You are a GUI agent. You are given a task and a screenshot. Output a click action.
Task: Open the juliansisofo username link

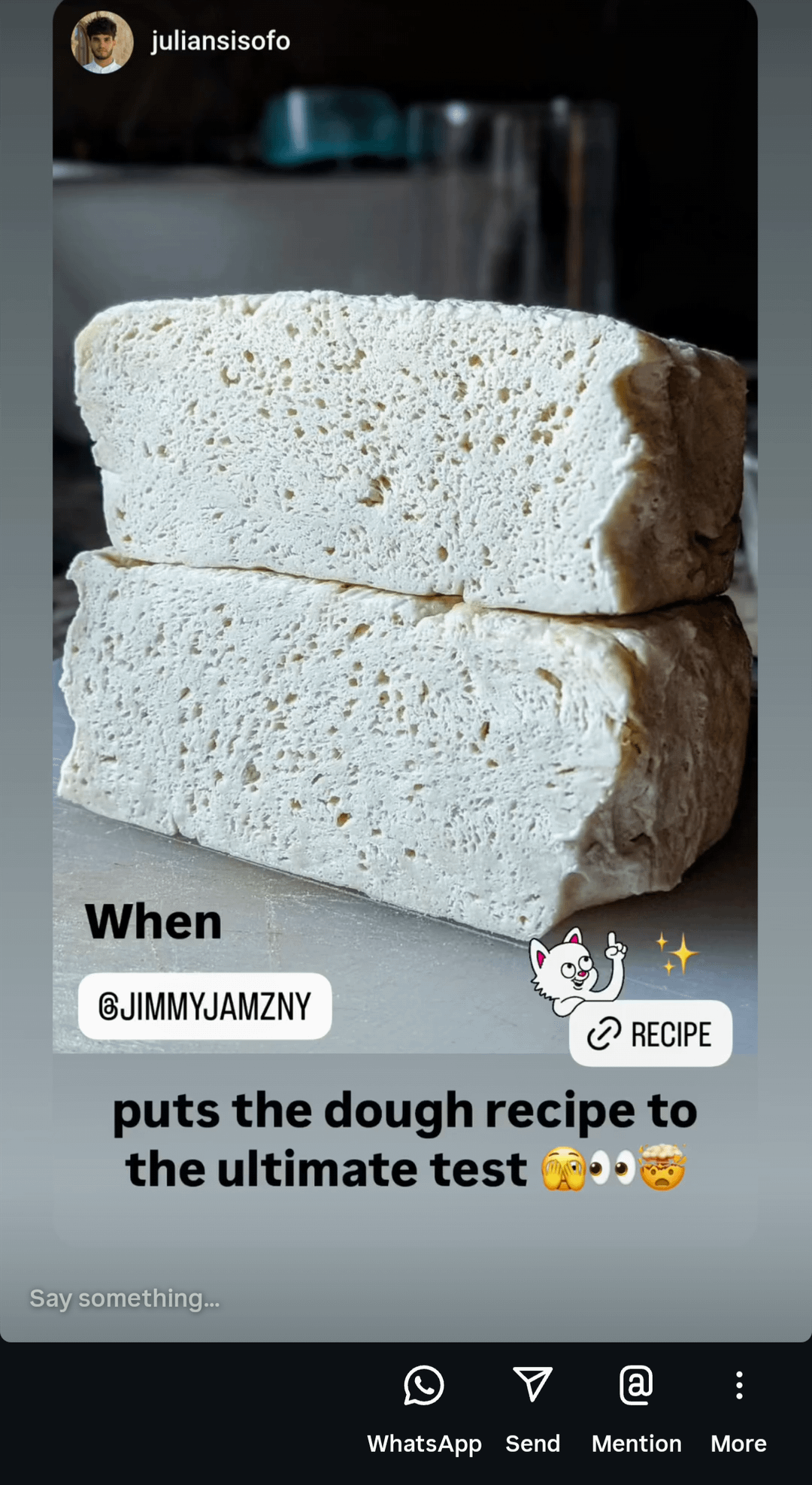[220, 41]
